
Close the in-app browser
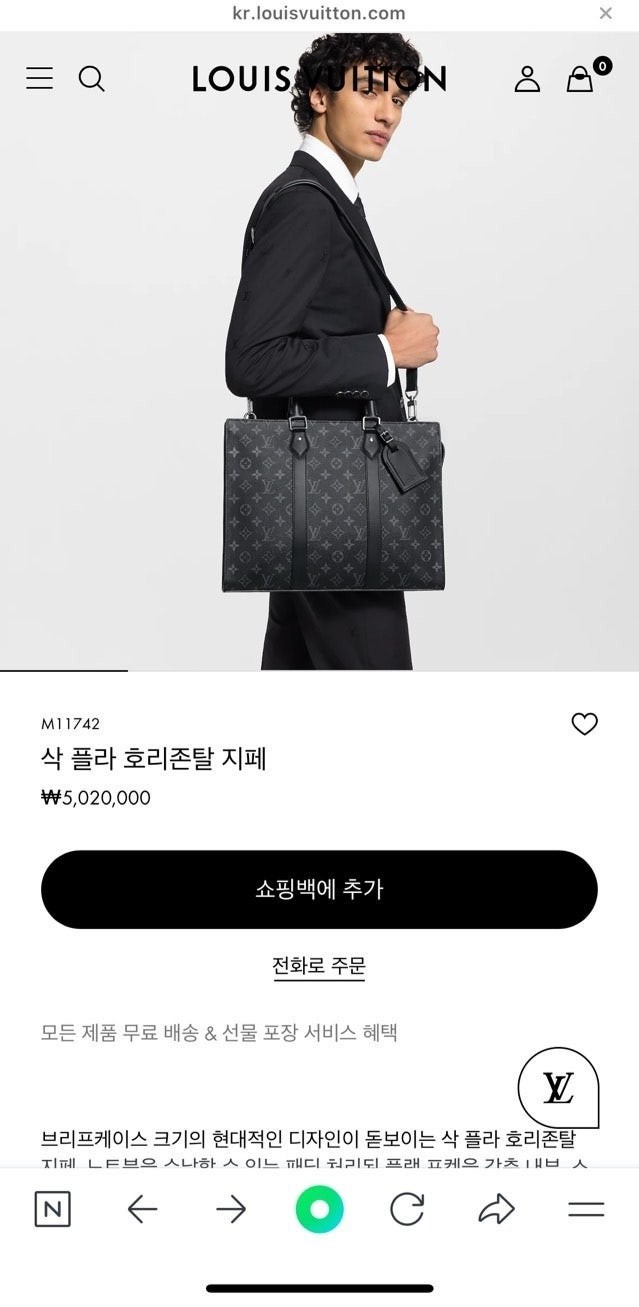coord(605,13)
